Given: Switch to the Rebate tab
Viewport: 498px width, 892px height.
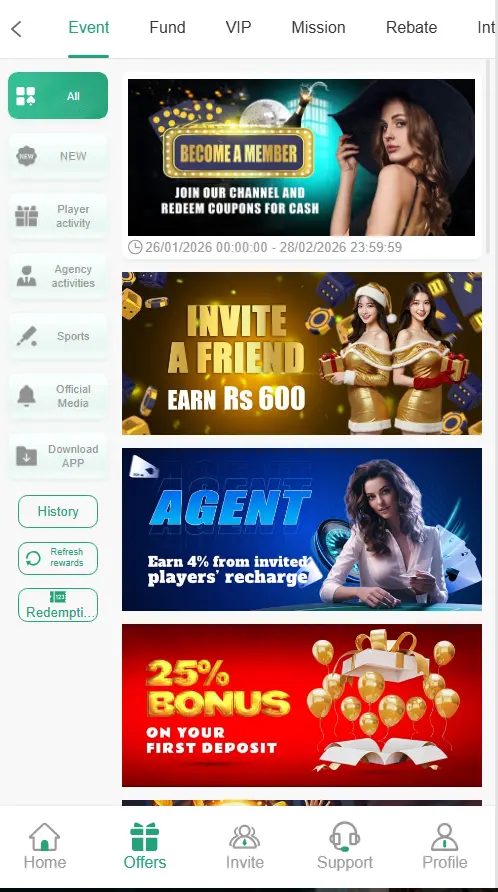Looking at the screenshot, I should point(411,27).
